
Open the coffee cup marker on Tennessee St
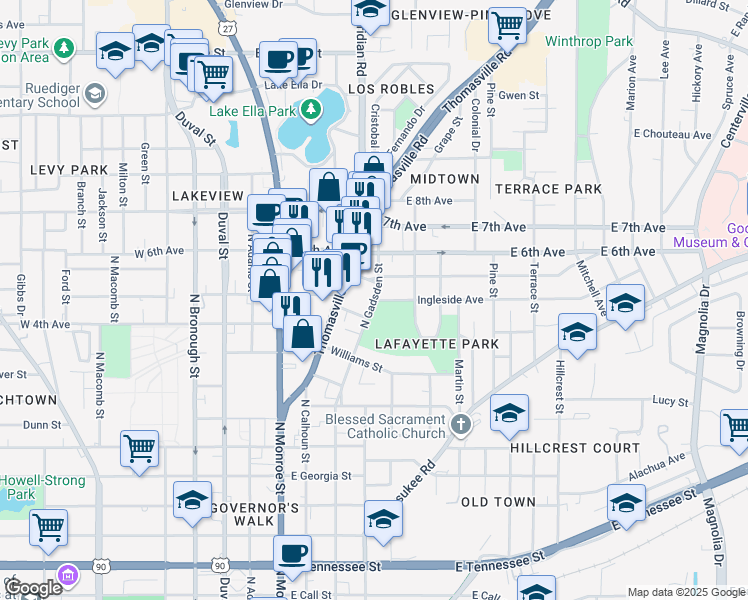click(x=292, y=556)
